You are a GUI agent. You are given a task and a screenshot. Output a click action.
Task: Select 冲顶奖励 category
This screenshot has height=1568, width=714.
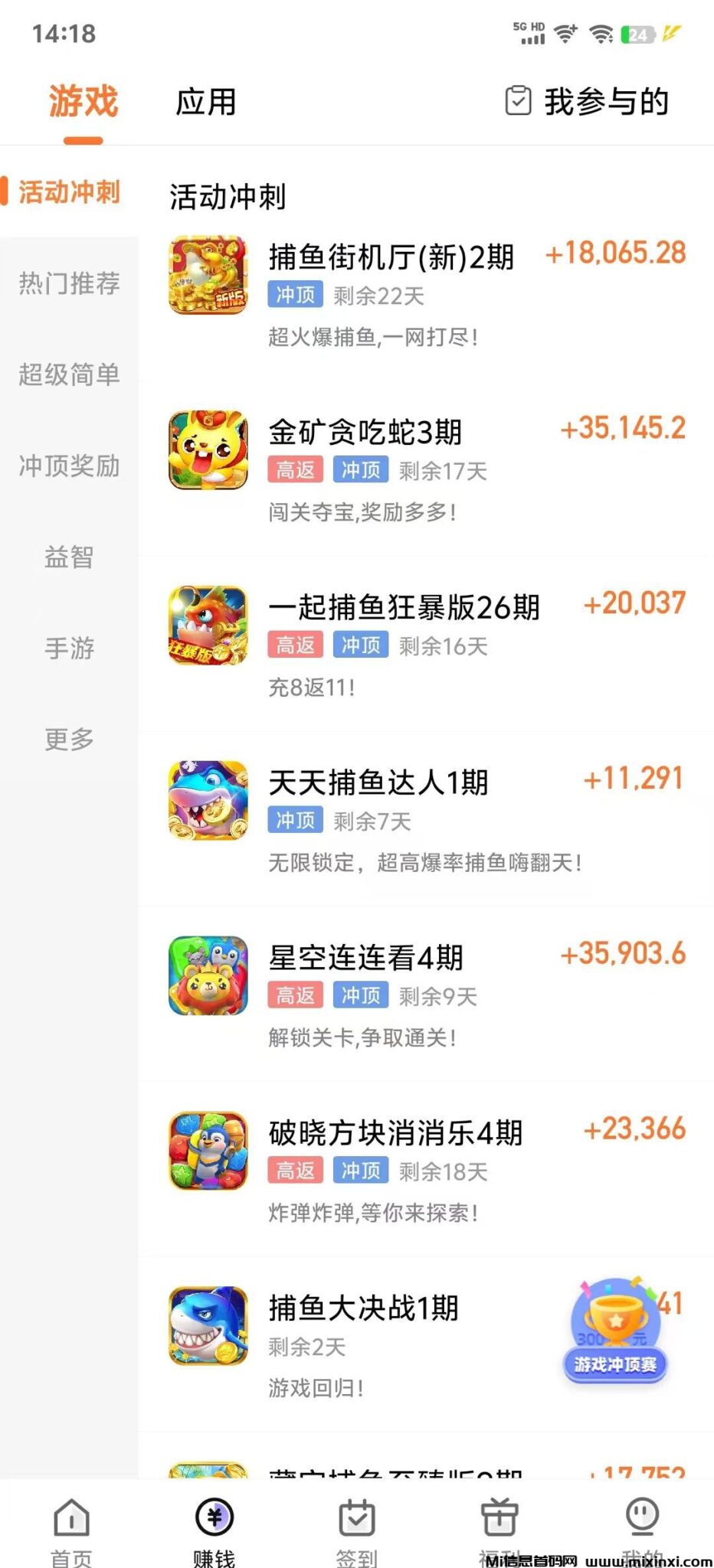[69, 465]
